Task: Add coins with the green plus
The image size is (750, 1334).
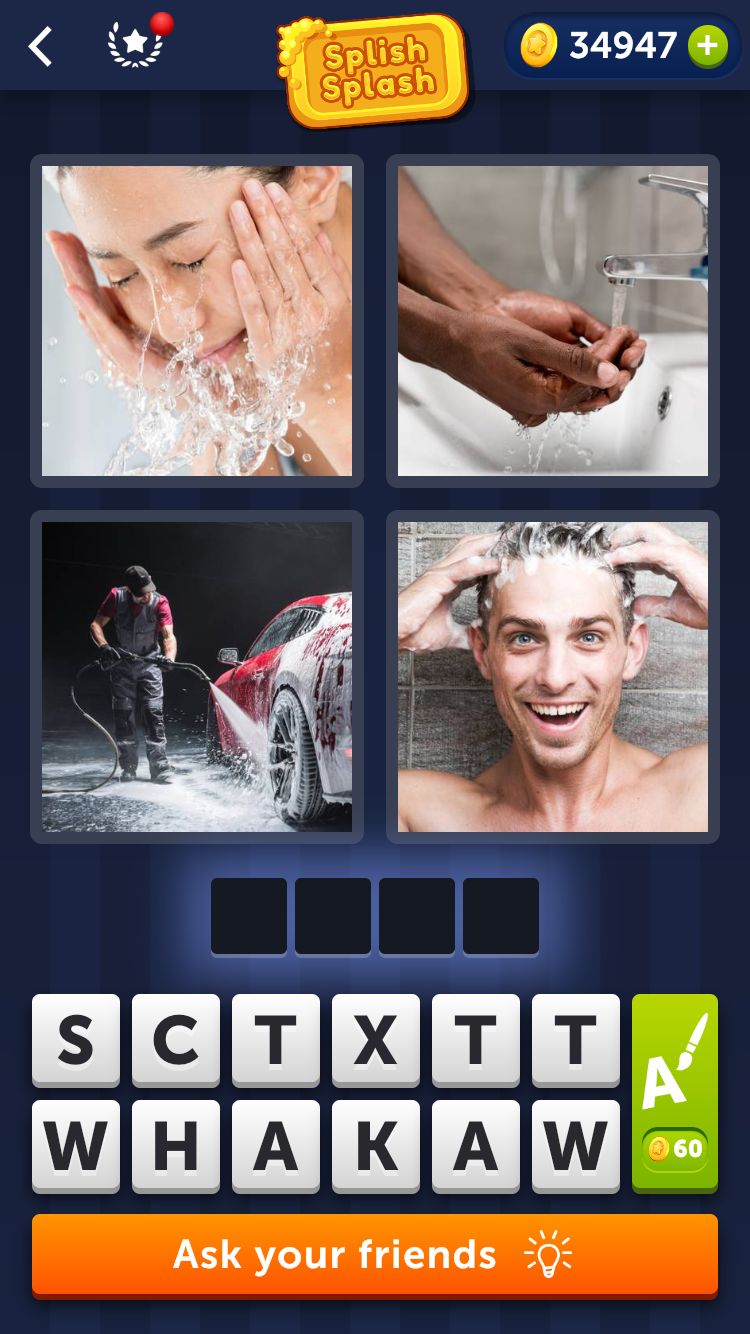Action: click(707, 46)
